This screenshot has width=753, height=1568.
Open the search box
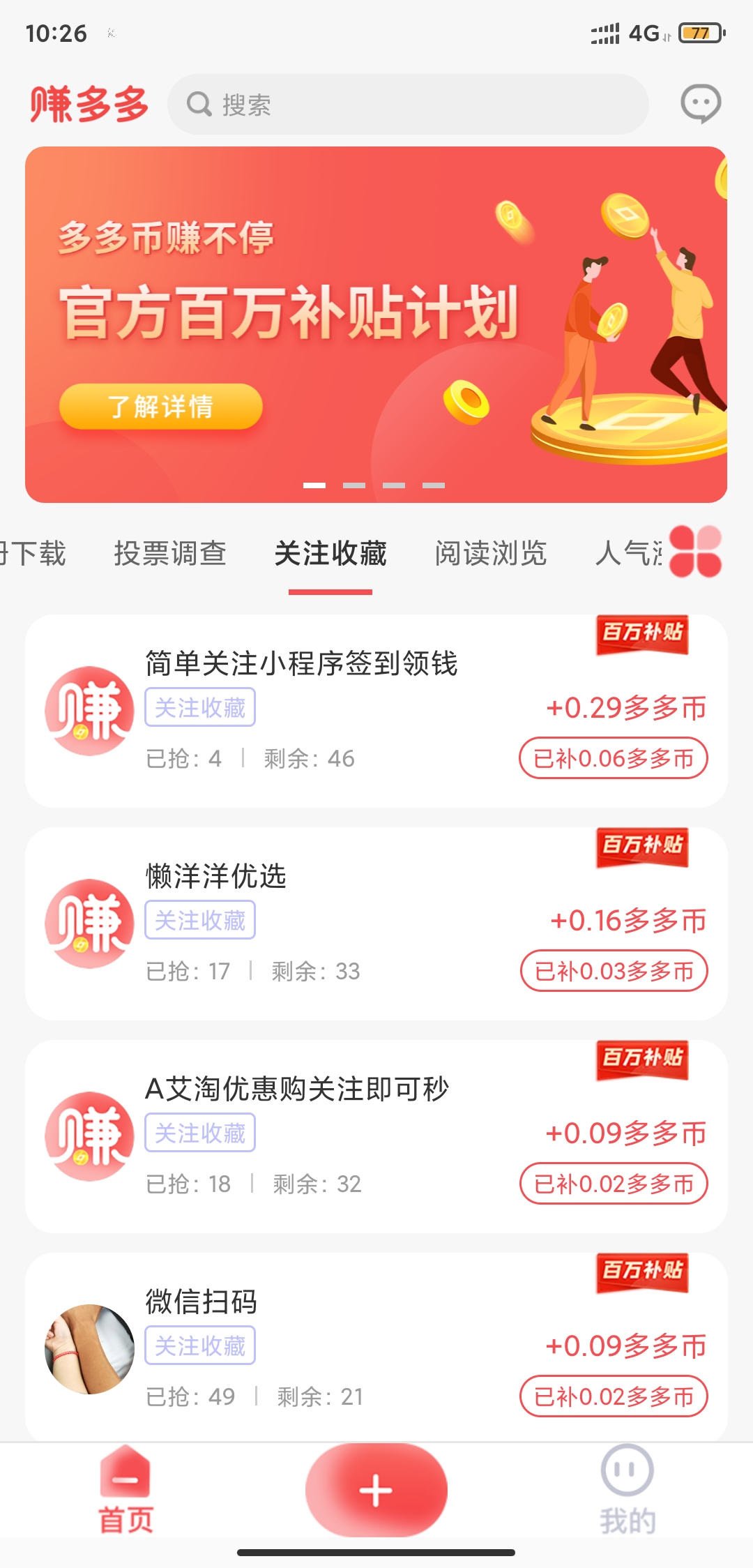point(408,105)
